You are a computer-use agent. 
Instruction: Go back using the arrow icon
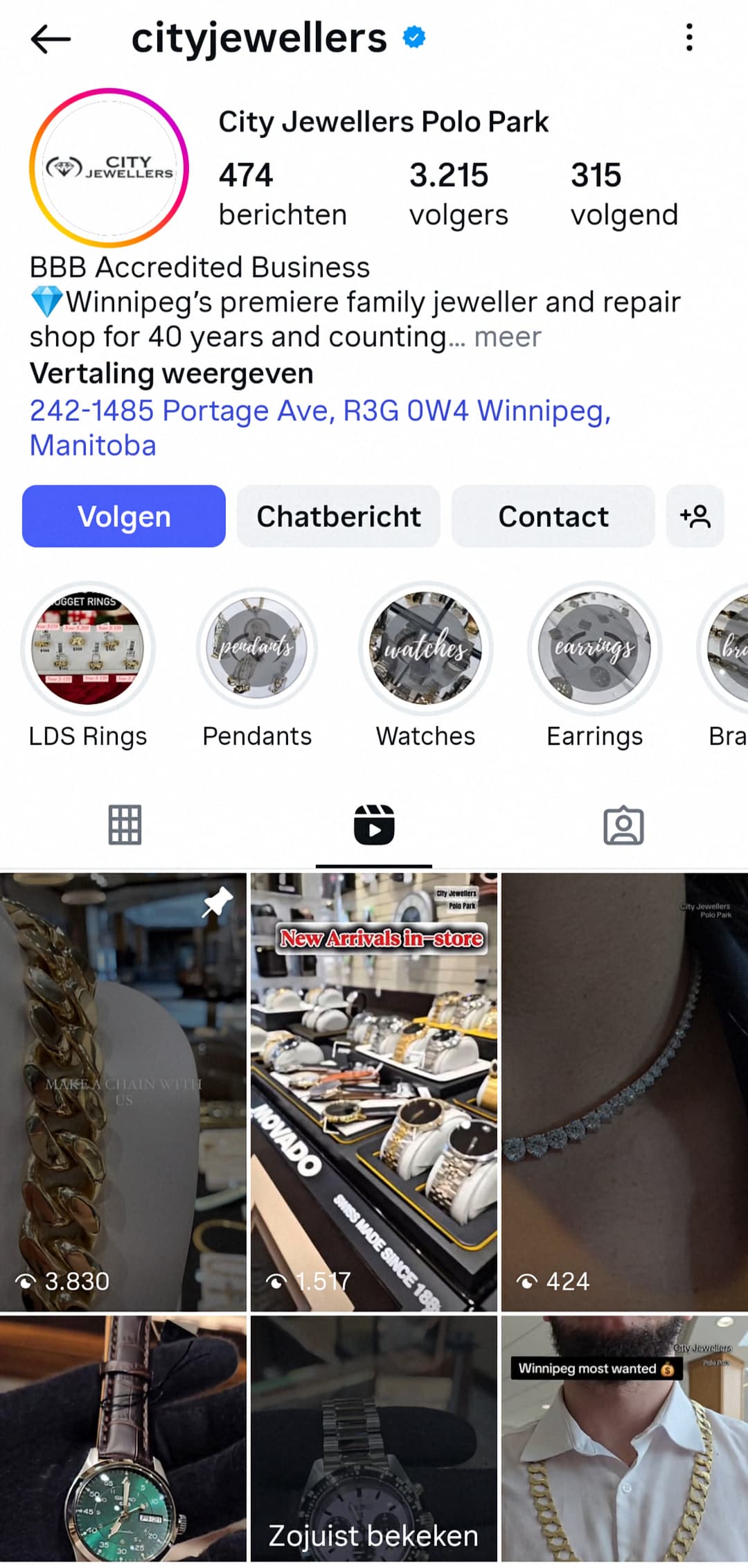[x=51, y=39]
